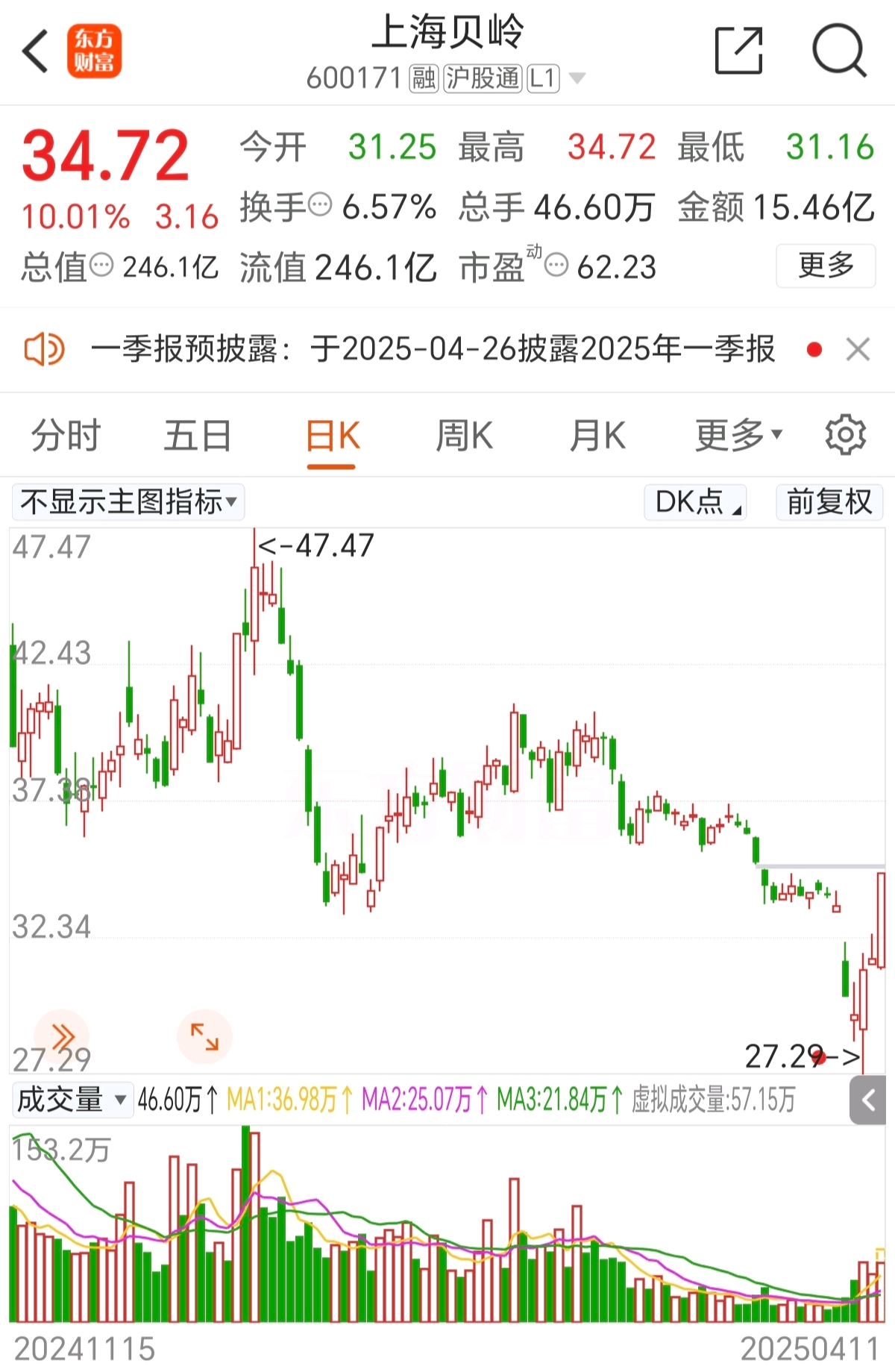895x1372 pixels.
Task: Open chart settings gear
Action: tap(845, 436)
